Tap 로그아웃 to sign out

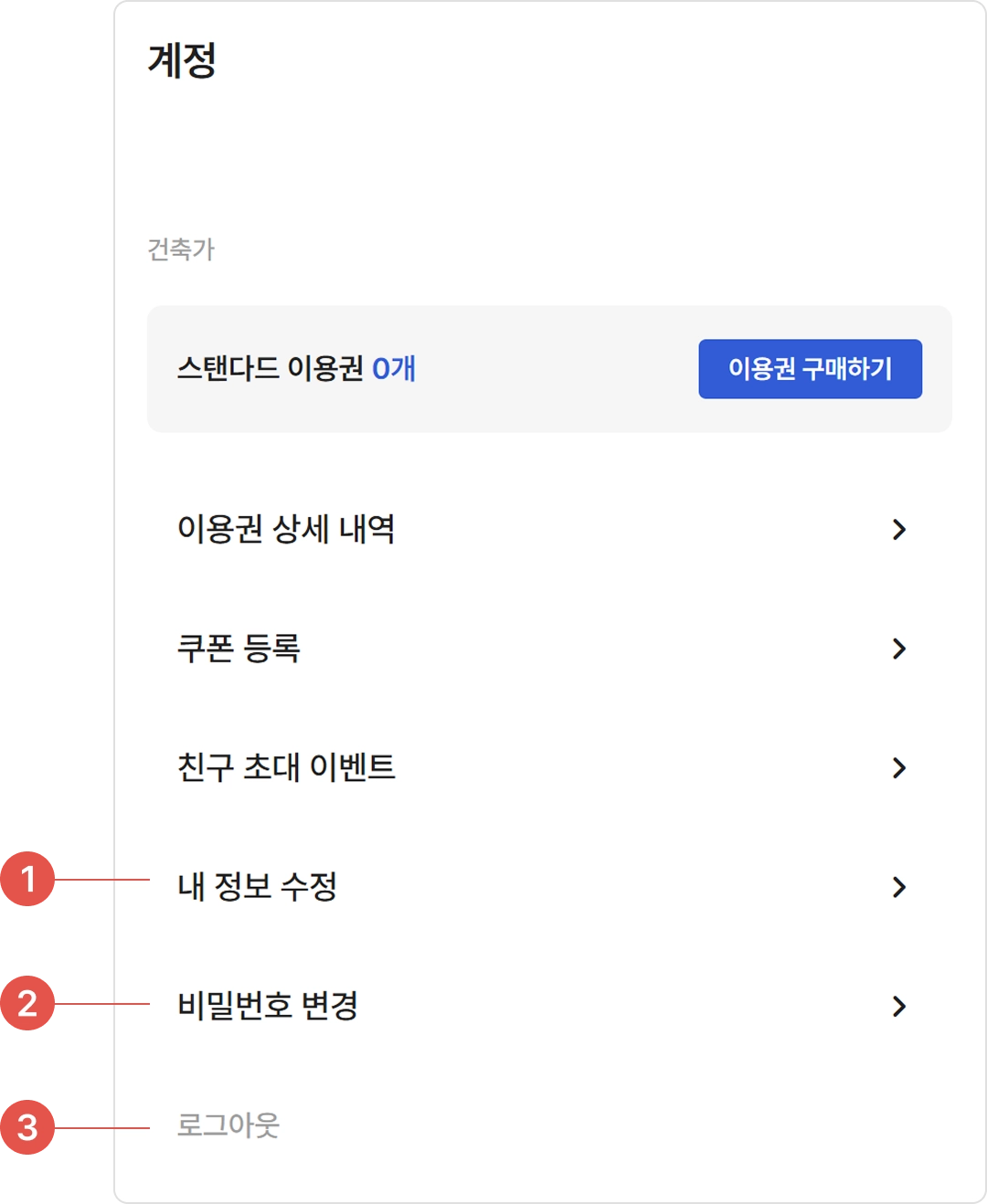228,1125
